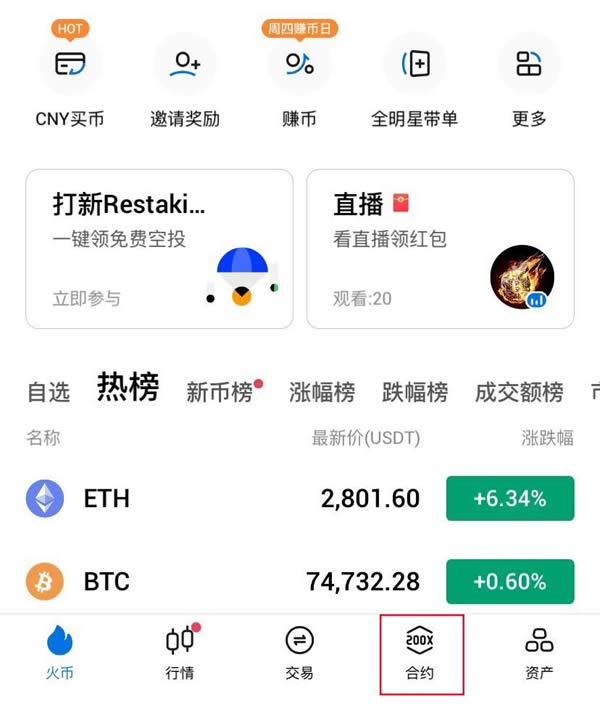View the 跌幅榜 losers tab
600x710 pixels.
pos(415,392)
